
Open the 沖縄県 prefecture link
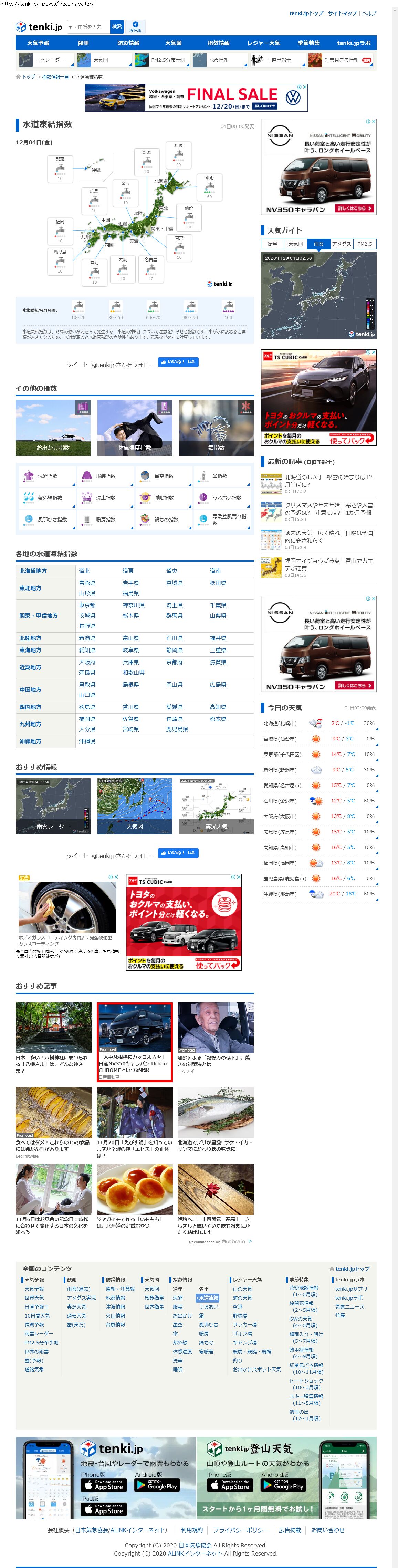point(87,742)
